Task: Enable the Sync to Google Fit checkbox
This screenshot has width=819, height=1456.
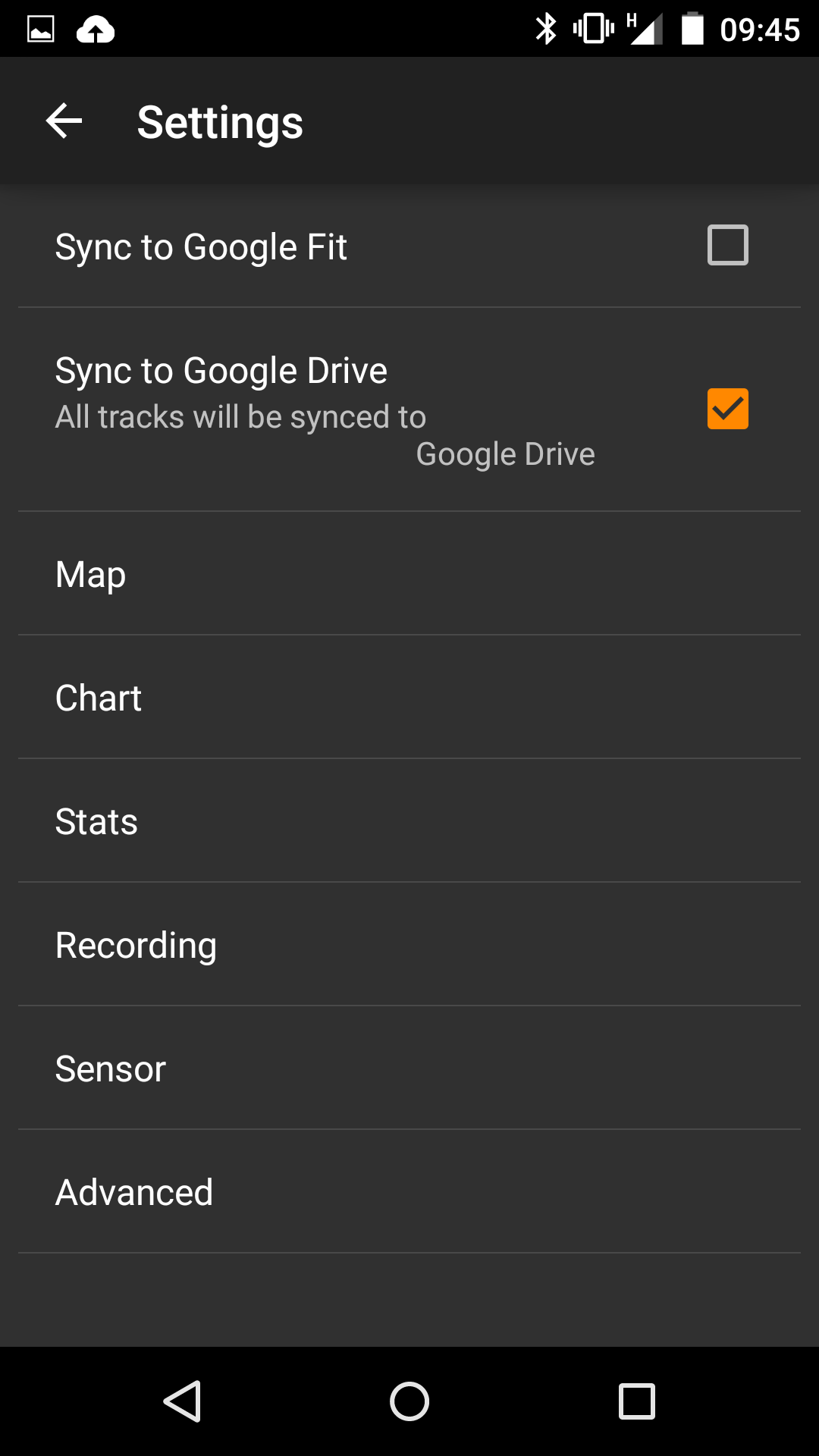Action: pos(727,245)
